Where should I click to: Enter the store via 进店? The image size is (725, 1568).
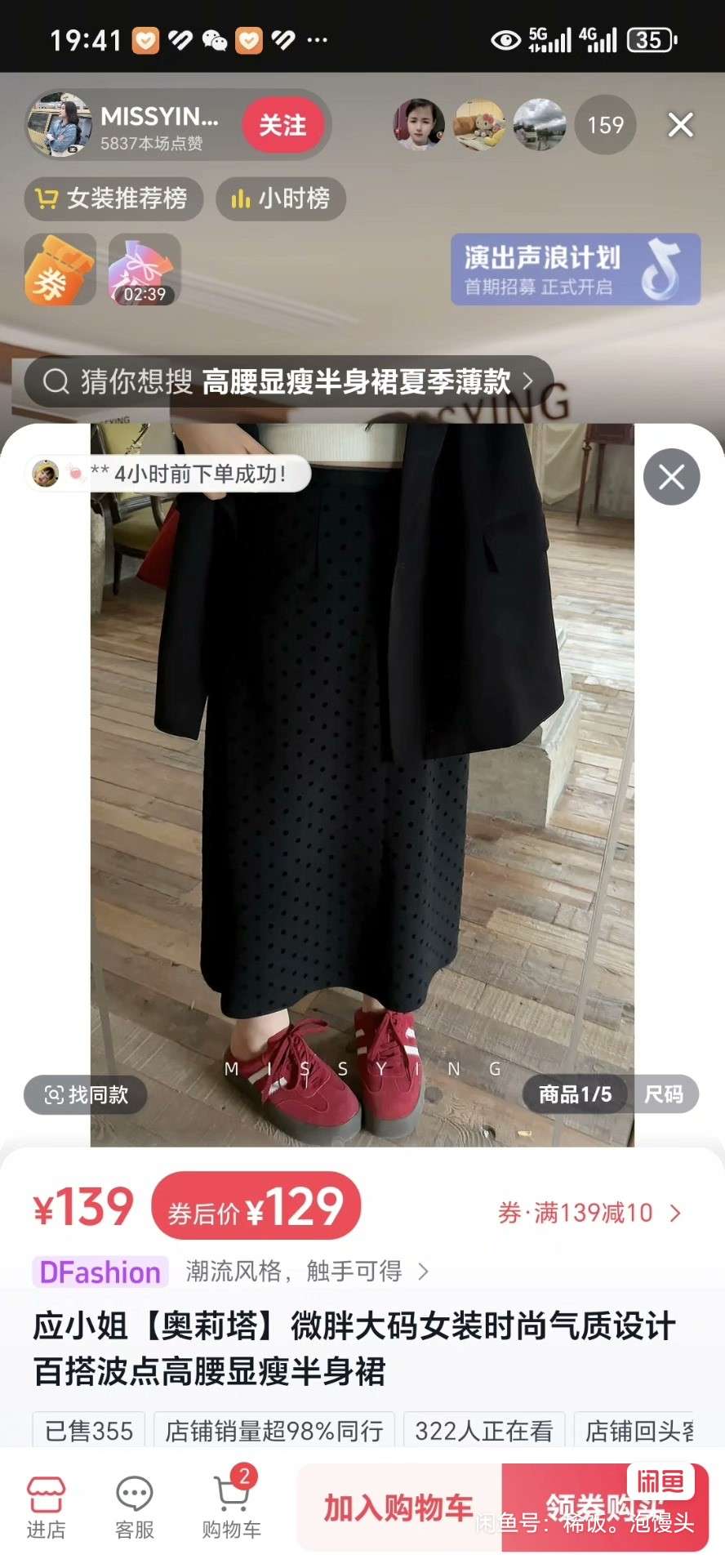point(46,1508)
